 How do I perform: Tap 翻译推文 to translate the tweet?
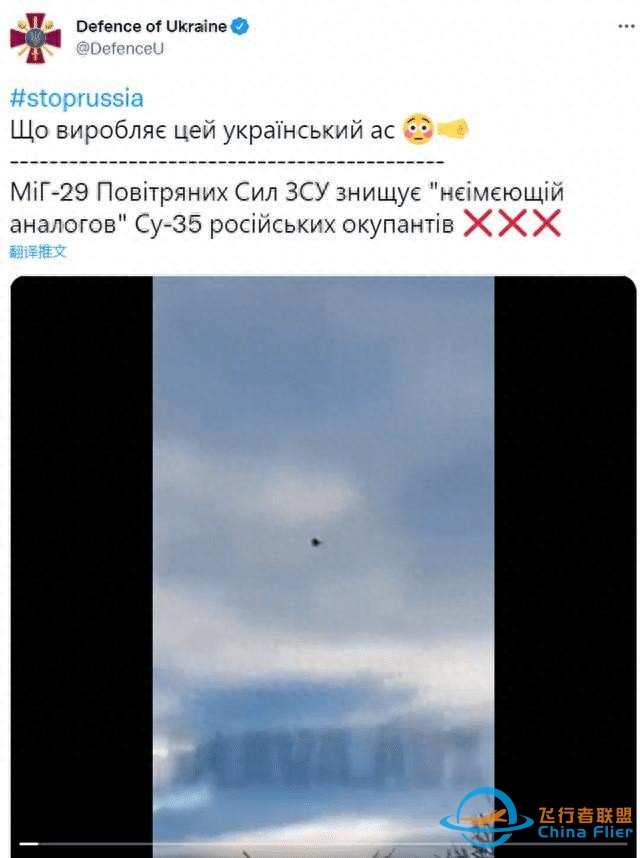tap(39, 252)
